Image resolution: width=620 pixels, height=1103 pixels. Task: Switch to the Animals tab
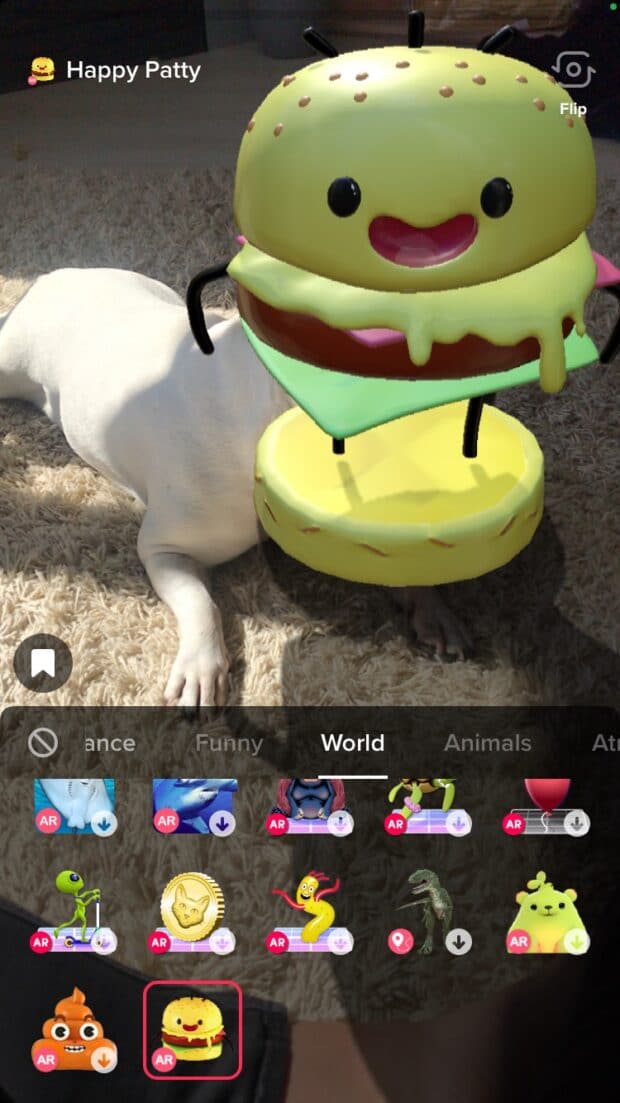487,743
